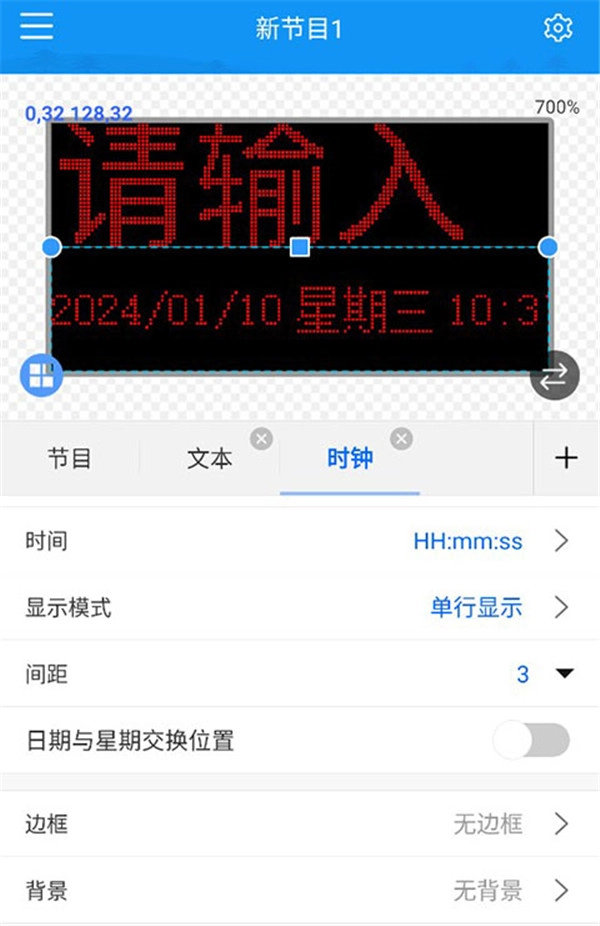Open the 显示模式 setting
The height and width of the screenshot is (926, 600).
pyautogui.click(x=300, y=607)
